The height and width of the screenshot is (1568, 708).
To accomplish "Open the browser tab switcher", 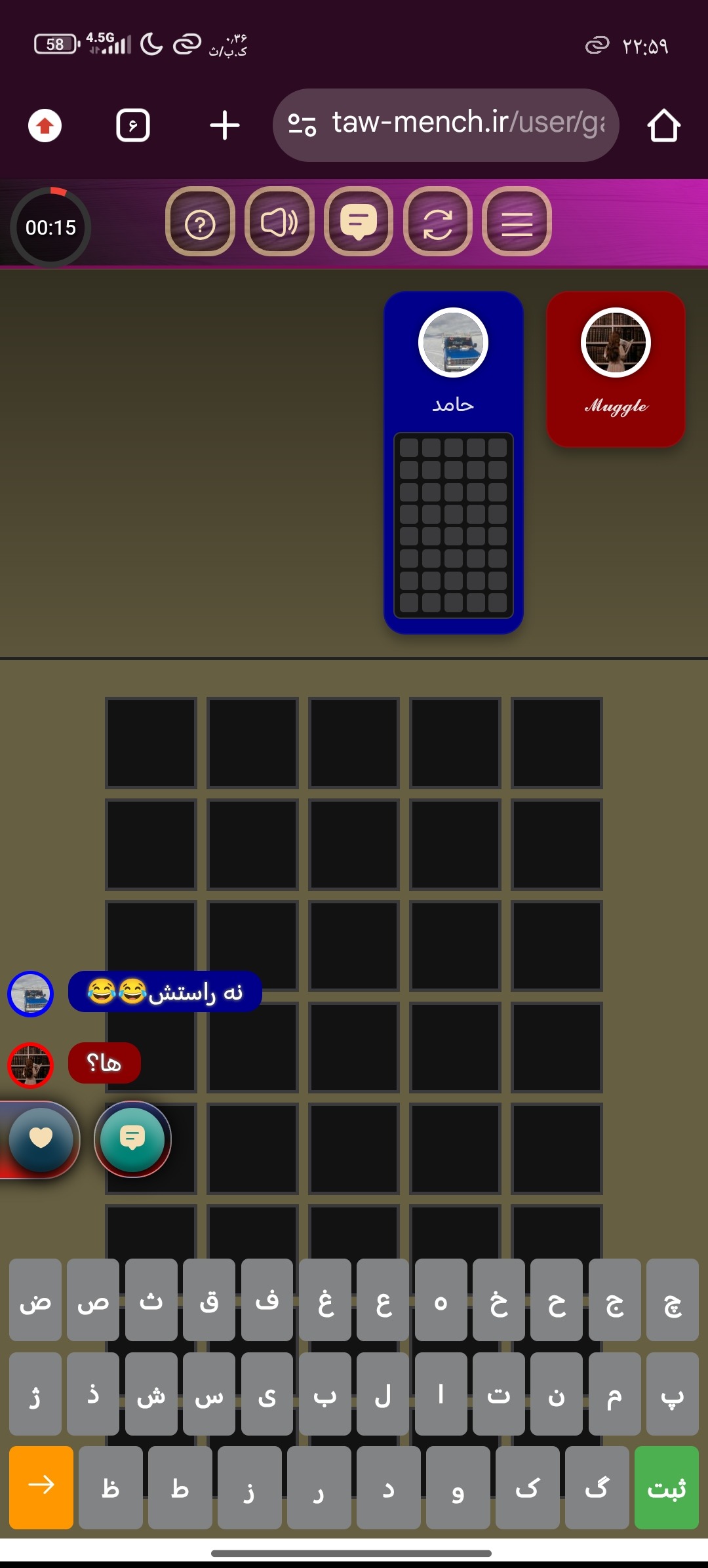I will tap(133, 125).
